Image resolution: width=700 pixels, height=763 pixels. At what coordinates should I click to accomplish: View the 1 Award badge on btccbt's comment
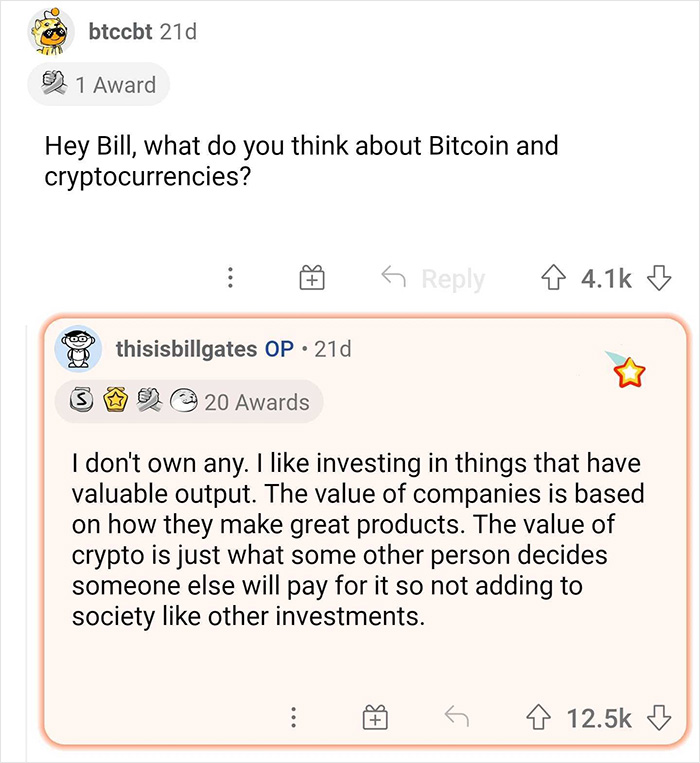pyautogui.click(x=97, y=85)
